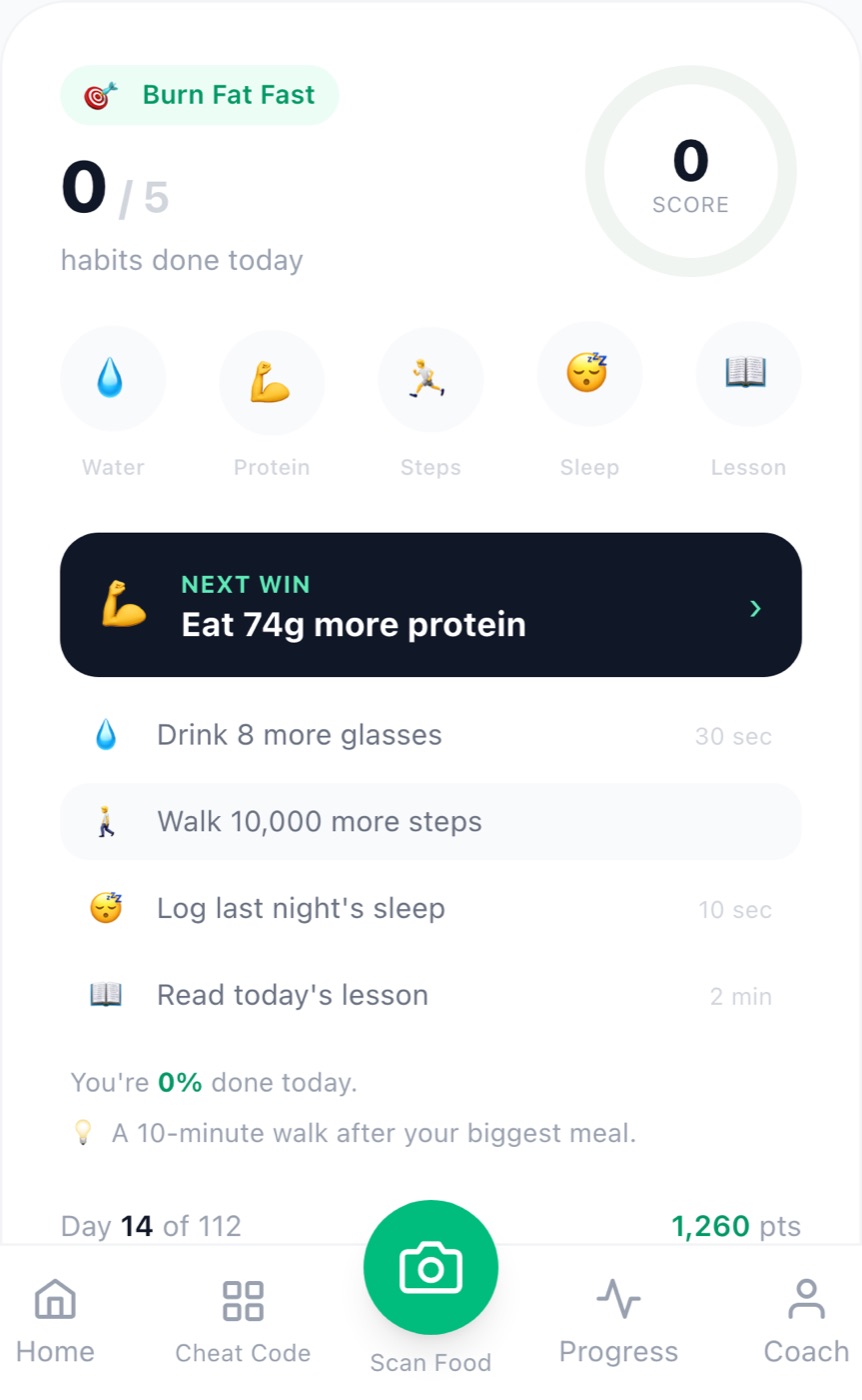
Task: Tap the Sleep habit circle
Action: [590, 375]
